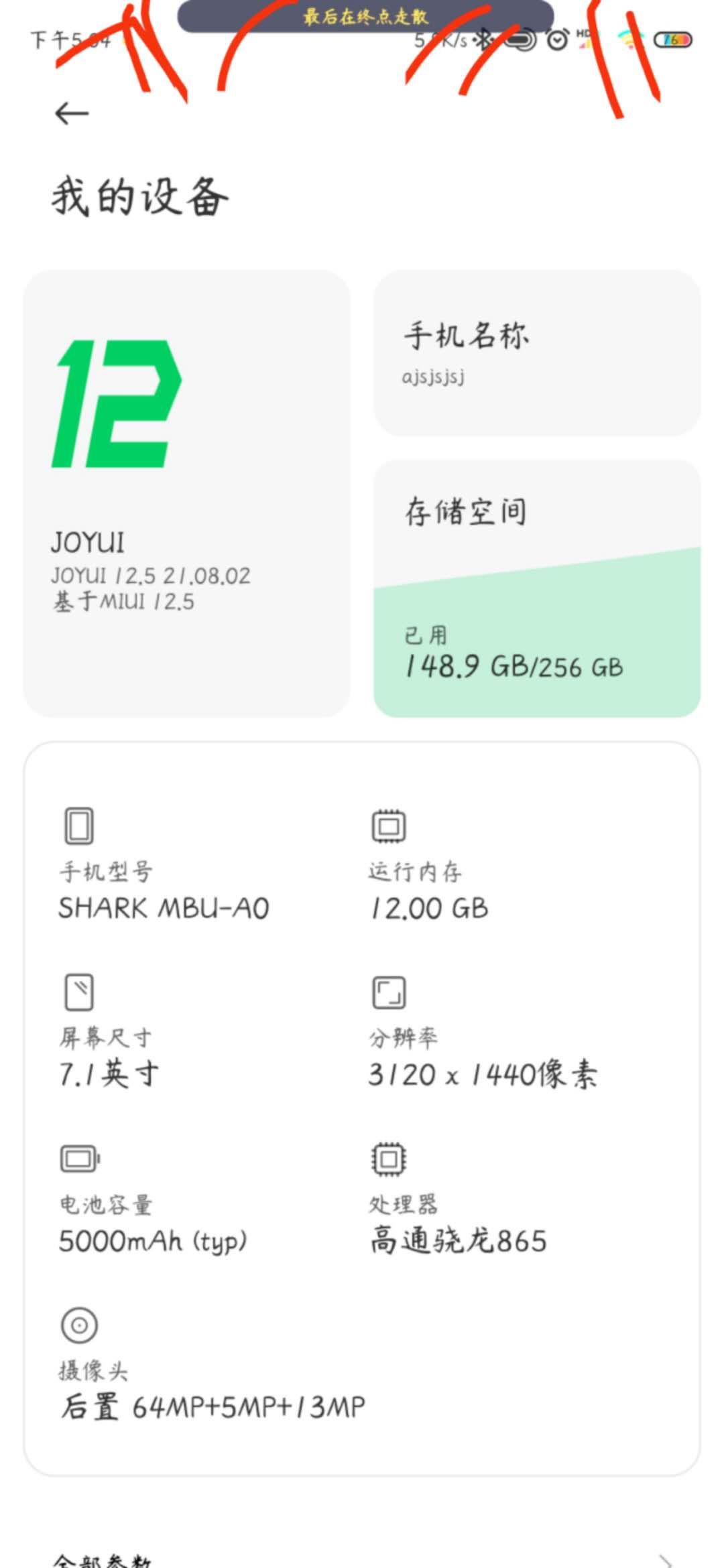Open the 手机名称 card

click(x=537, y=353)
